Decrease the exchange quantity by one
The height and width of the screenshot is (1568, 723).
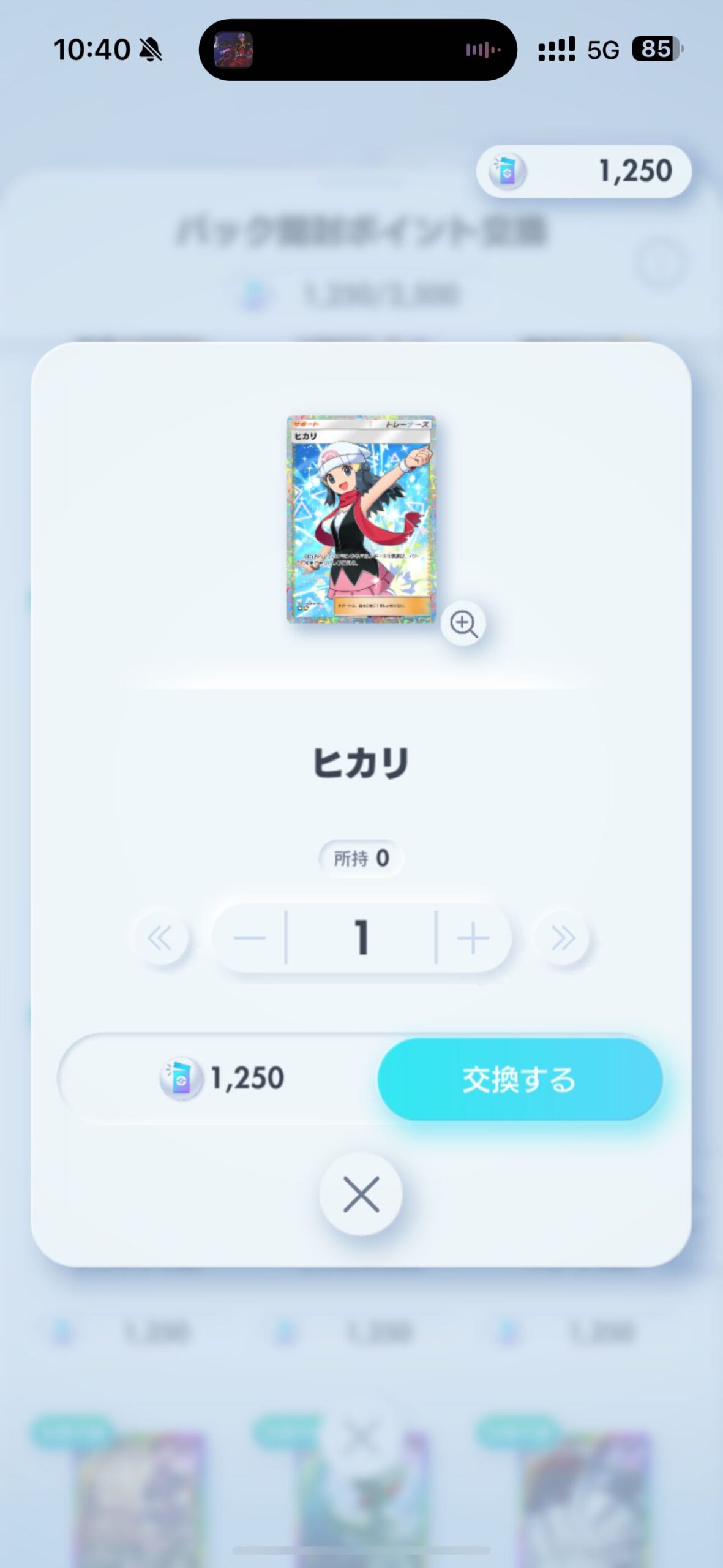pos(249,938)
